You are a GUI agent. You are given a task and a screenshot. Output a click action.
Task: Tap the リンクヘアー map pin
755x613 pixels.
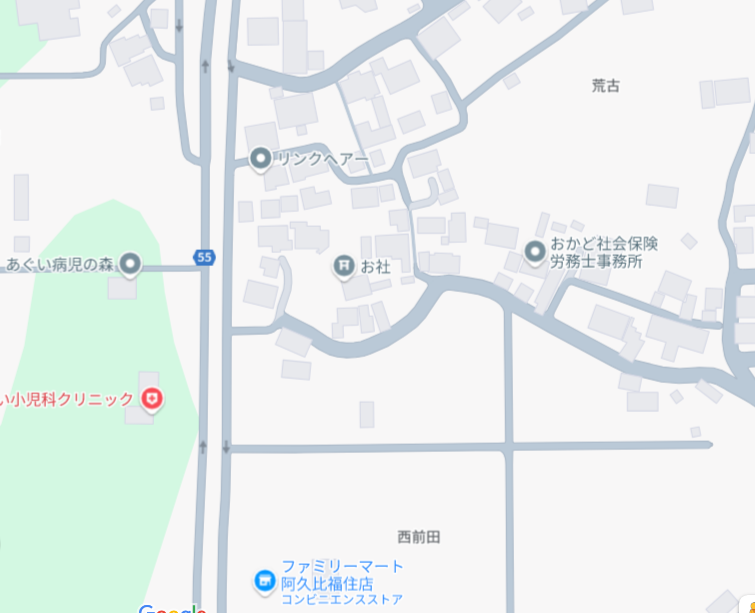click(x=261, y=158)
